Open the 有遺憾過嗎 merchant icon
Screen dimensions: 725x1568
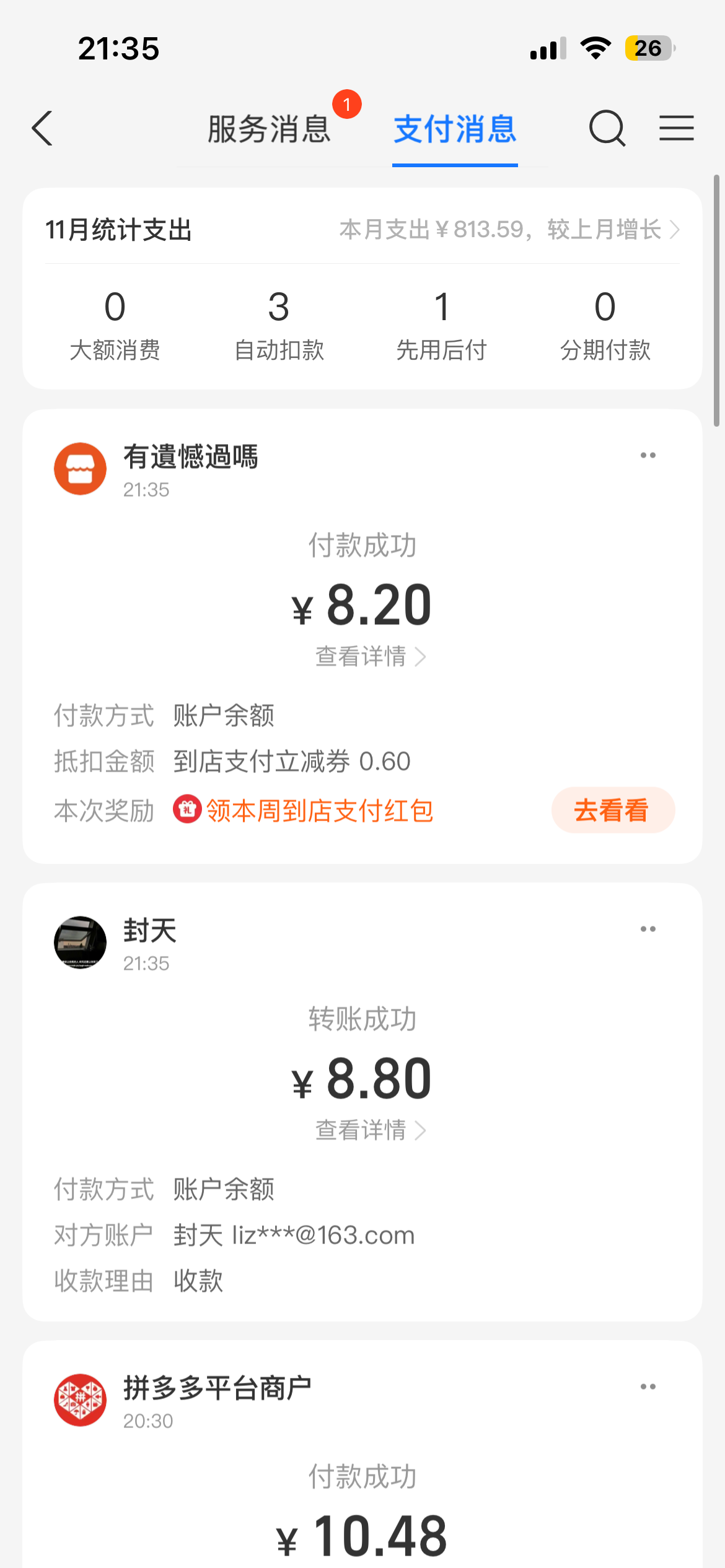click(x=81, y=469)
